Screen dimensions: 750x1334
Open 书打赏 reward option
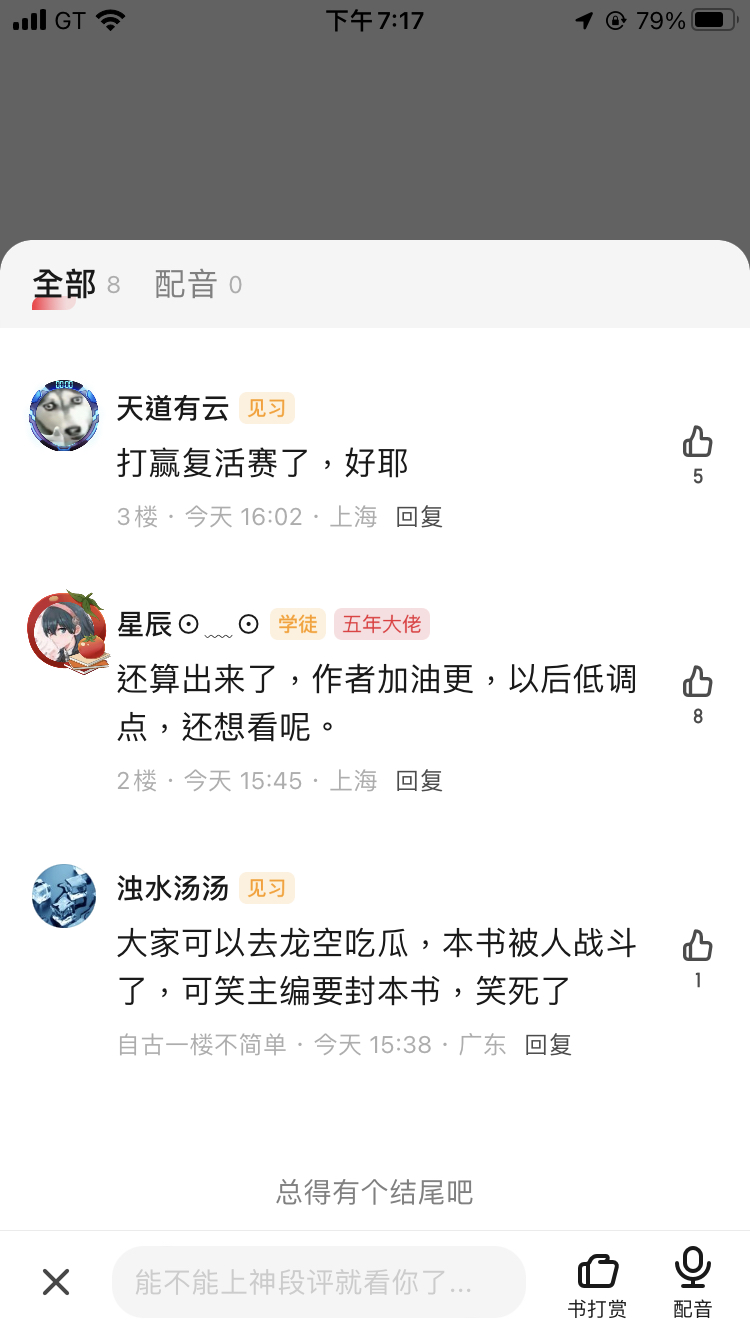598,1283
